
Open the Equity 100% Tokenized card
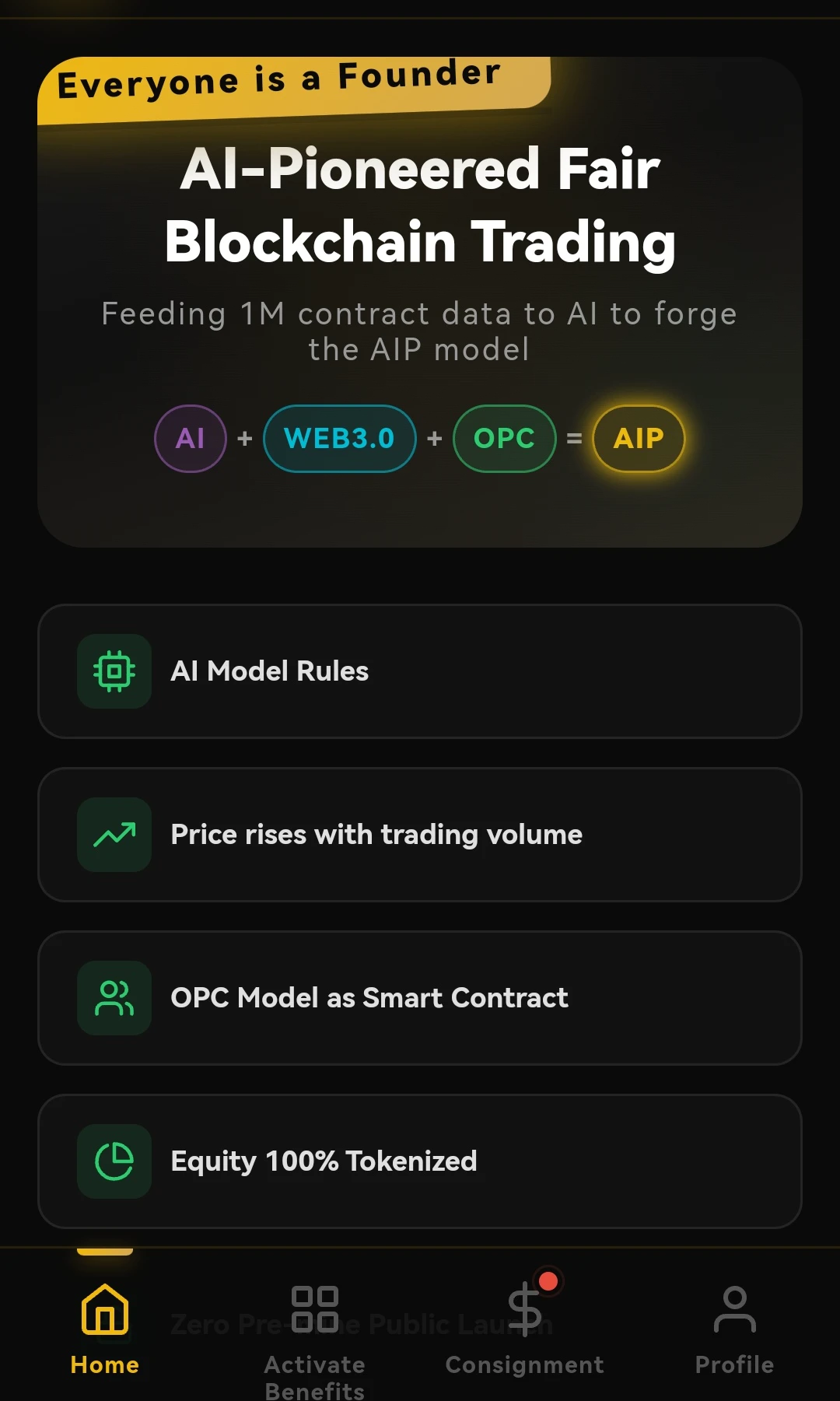coord(420,1161)
